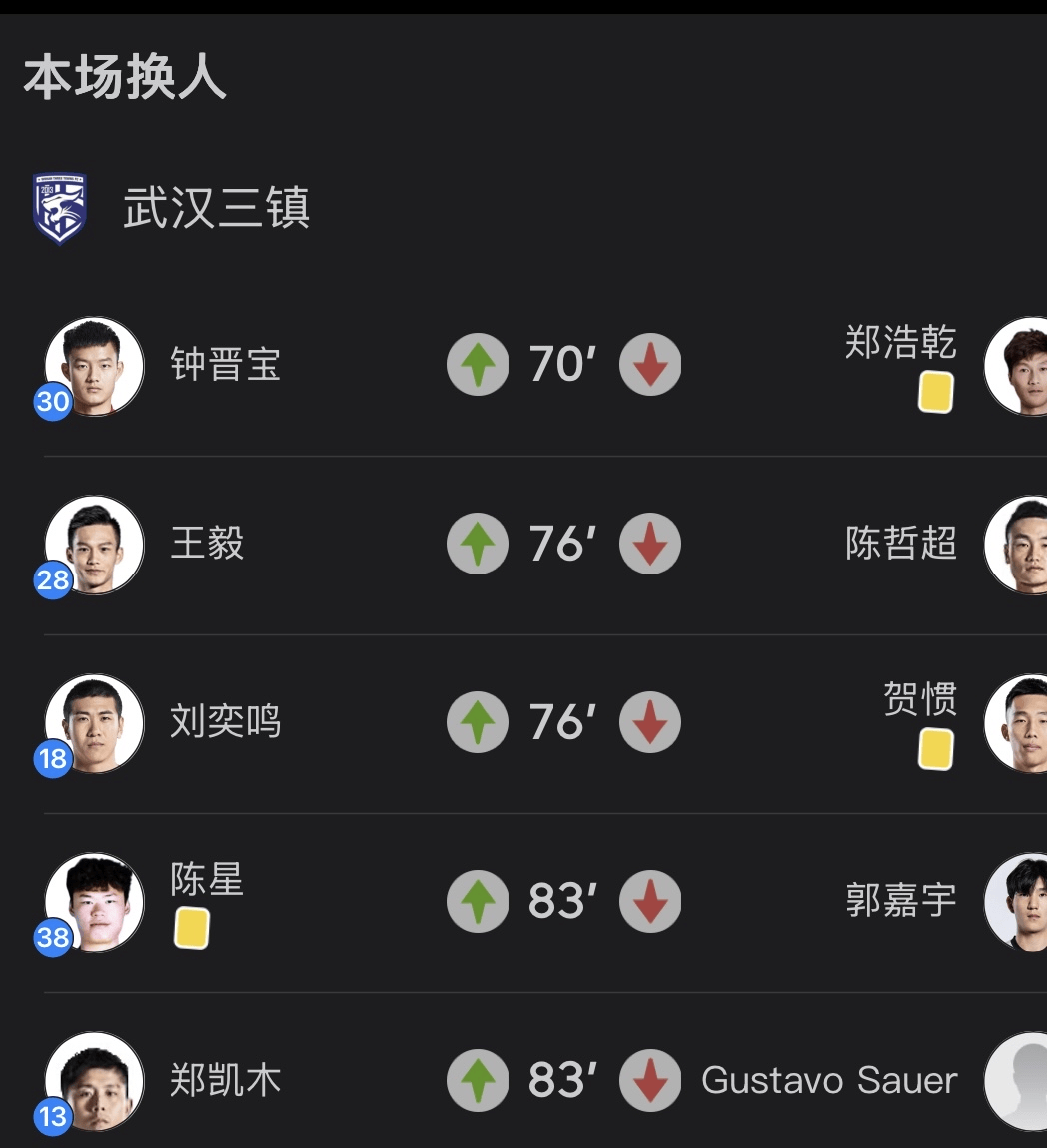Click the green arrow before the 83' mark for 郑凯木

pyautogui.click(x=478, y=1080)
